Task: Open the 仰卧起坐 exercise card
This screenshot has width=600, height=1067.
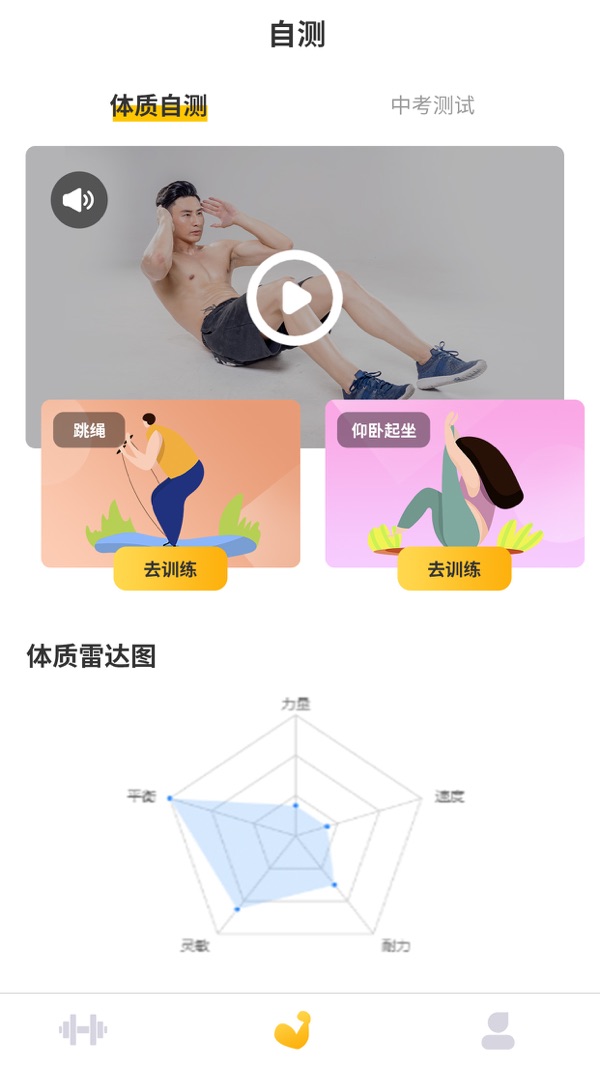Action: (454, 483)
